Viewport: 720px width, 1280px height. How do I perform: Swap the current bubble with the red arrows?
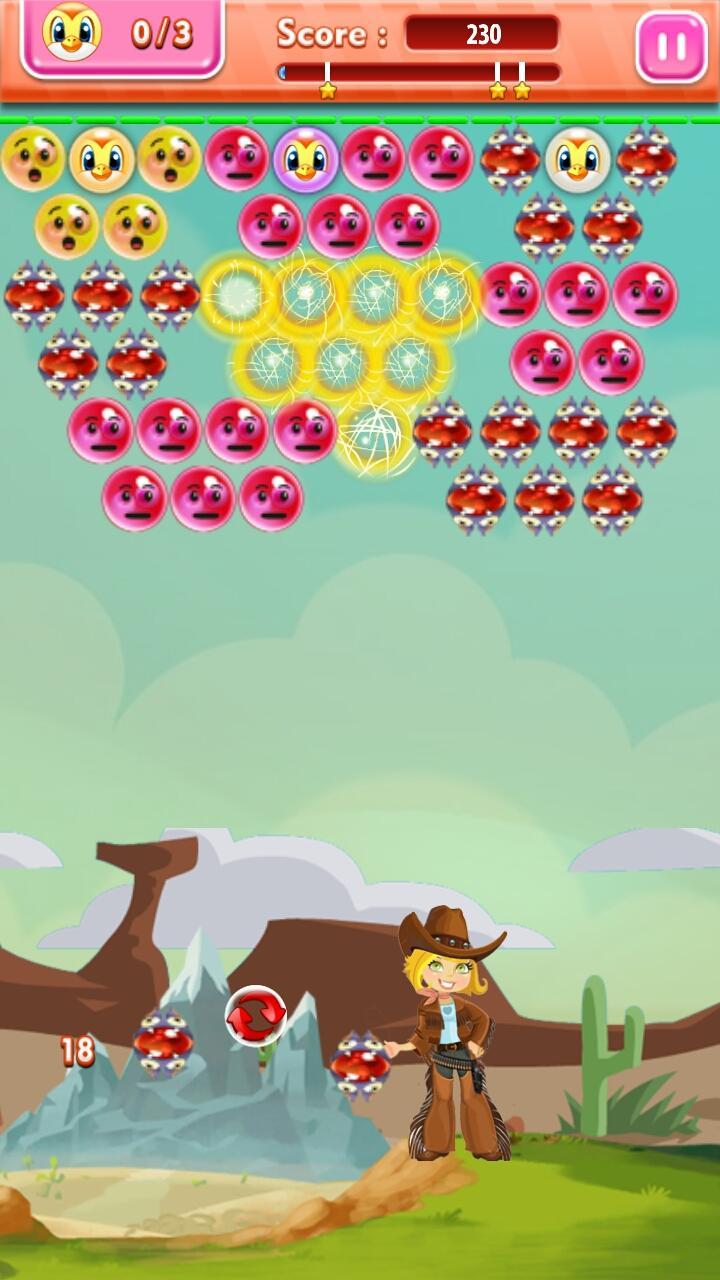point(256,1015)
